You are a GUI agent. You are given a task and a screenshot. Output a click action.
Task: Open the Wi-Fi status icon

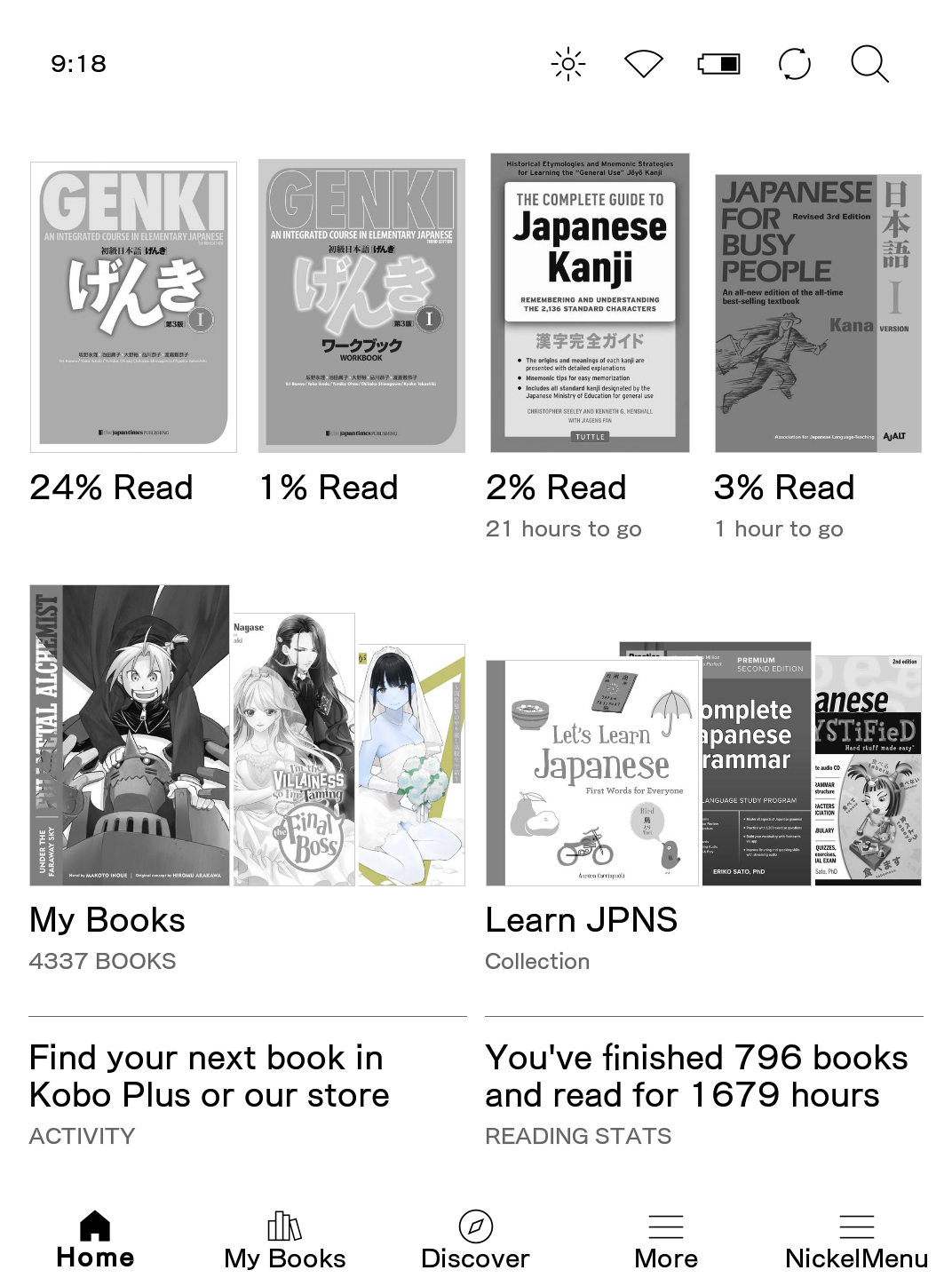click(x=644, y=64)
